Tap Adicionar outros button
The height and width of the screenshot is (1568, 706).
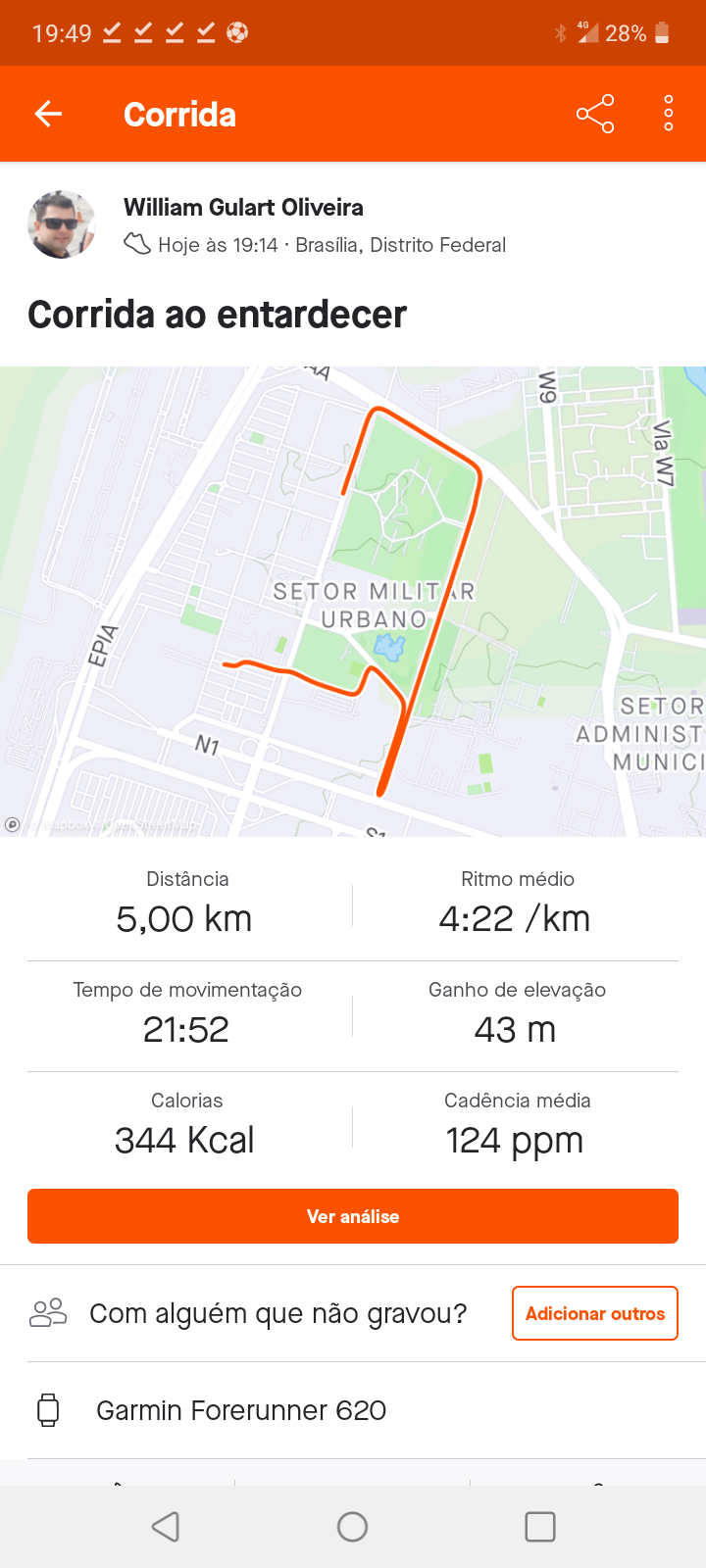coord(595,1313)
